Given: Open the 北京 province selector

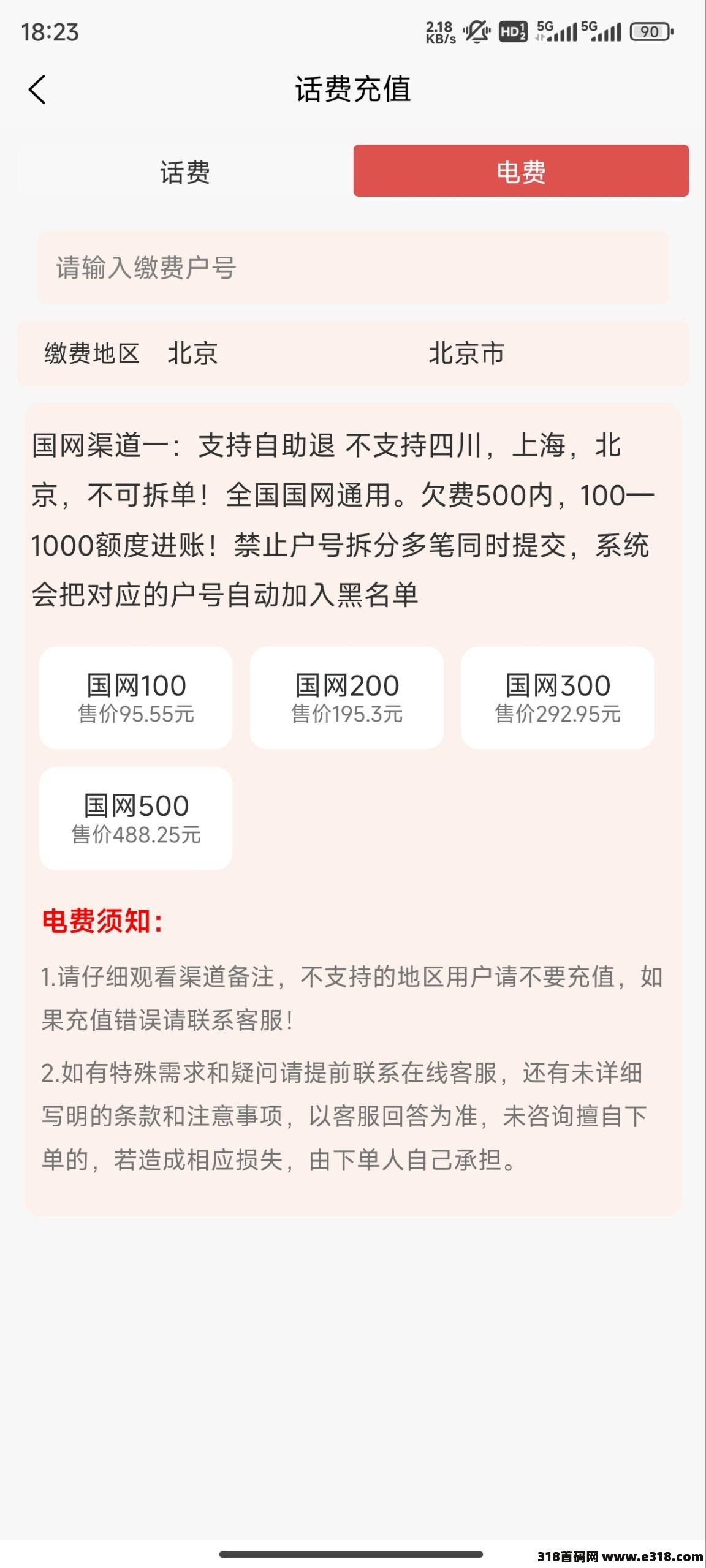Looking at the screenshot, I should [192, 353].
